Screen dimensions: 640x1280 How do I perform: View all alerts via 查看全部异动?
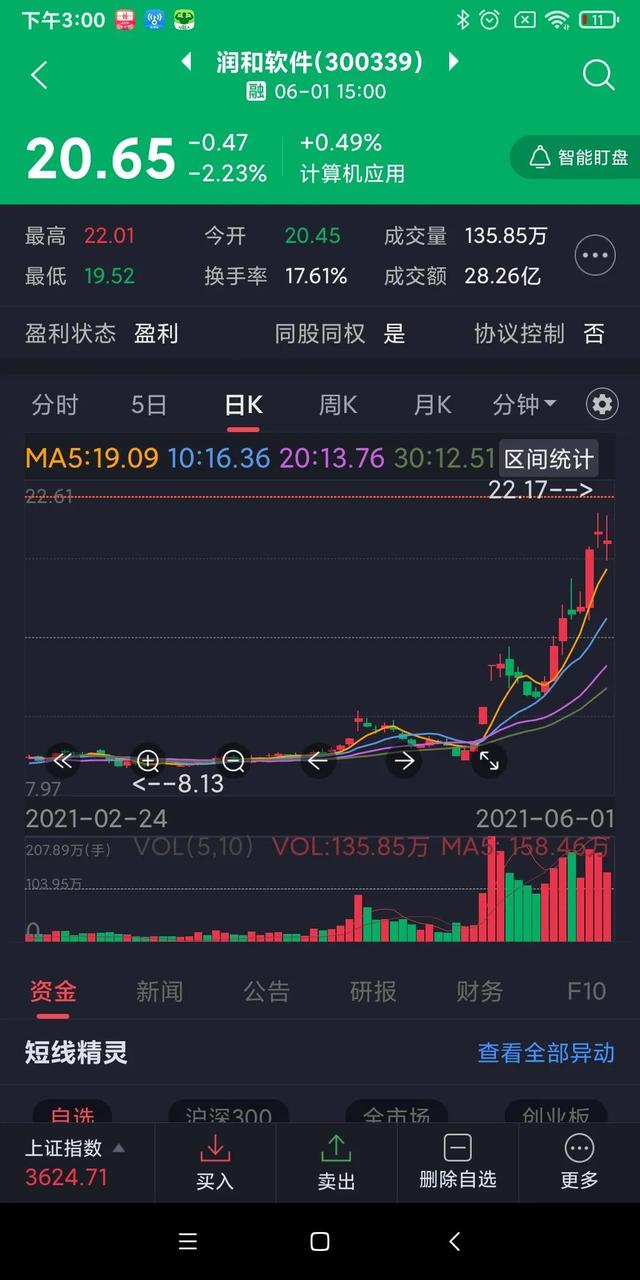tap(546, 1052)
